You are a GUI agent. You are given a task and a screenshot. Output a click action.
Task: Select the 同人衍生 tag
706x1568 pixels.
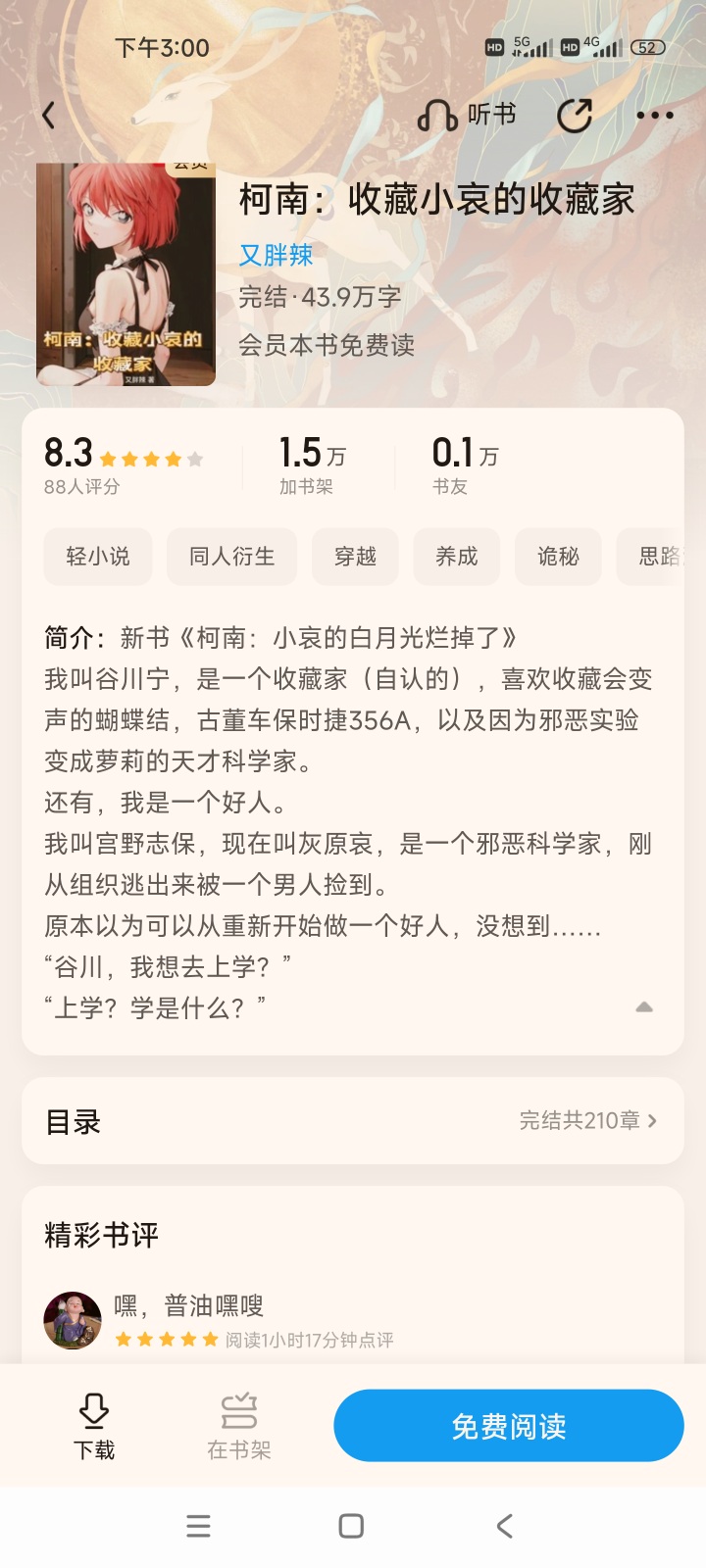pyautogui.click(x=231, y=557)
